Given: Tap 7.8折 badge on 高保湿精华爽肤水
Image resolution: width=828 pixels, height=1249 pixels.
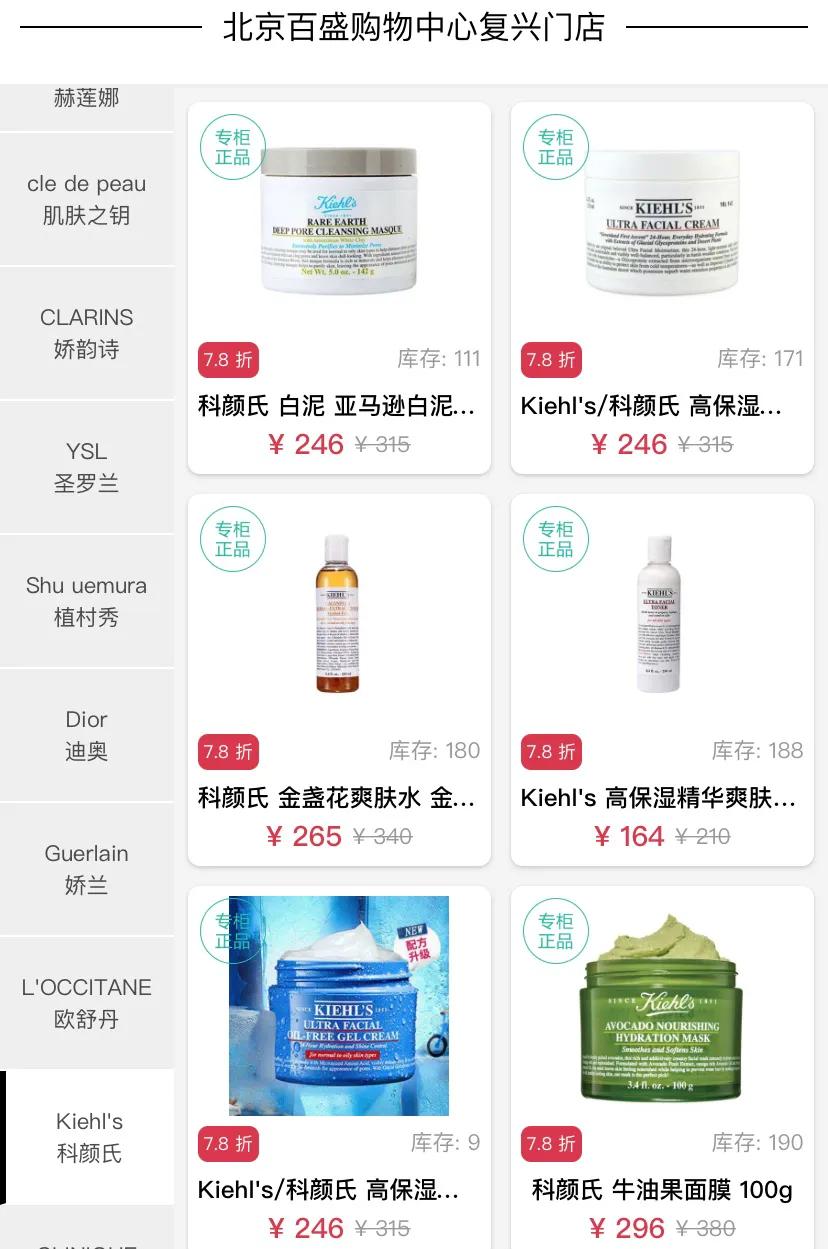Looking at the screenshot, I should (x=550, y=752).
